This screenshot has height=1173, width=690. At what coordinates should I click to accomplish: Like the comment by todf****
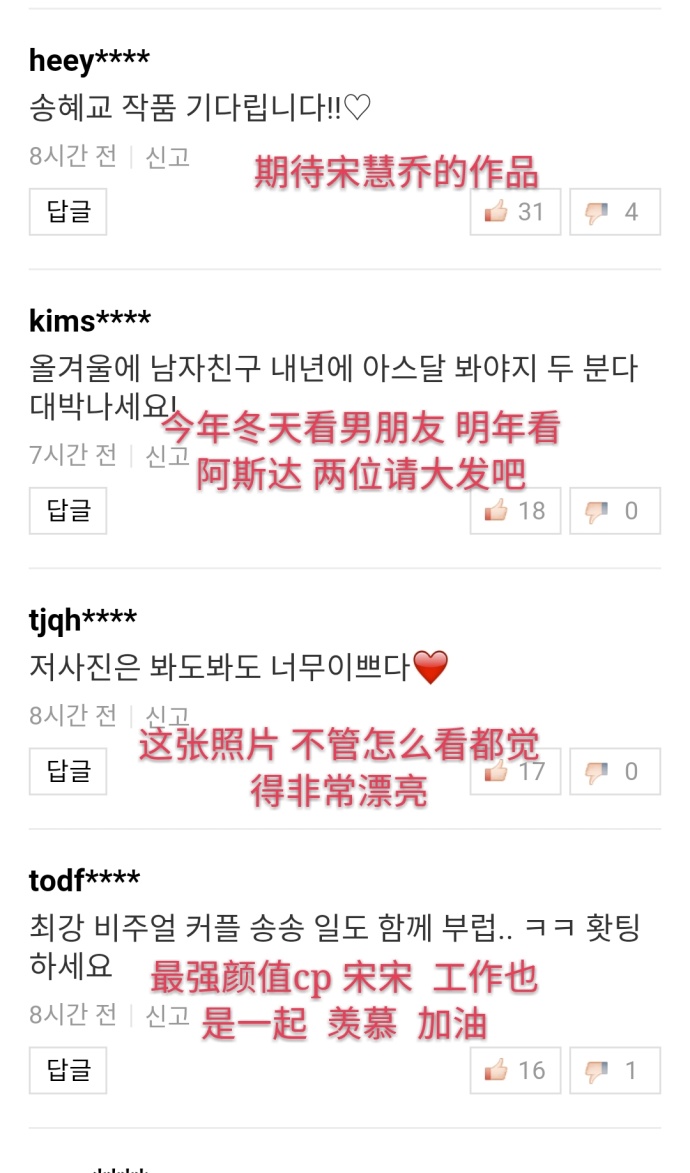click(x=515, y=1070)
